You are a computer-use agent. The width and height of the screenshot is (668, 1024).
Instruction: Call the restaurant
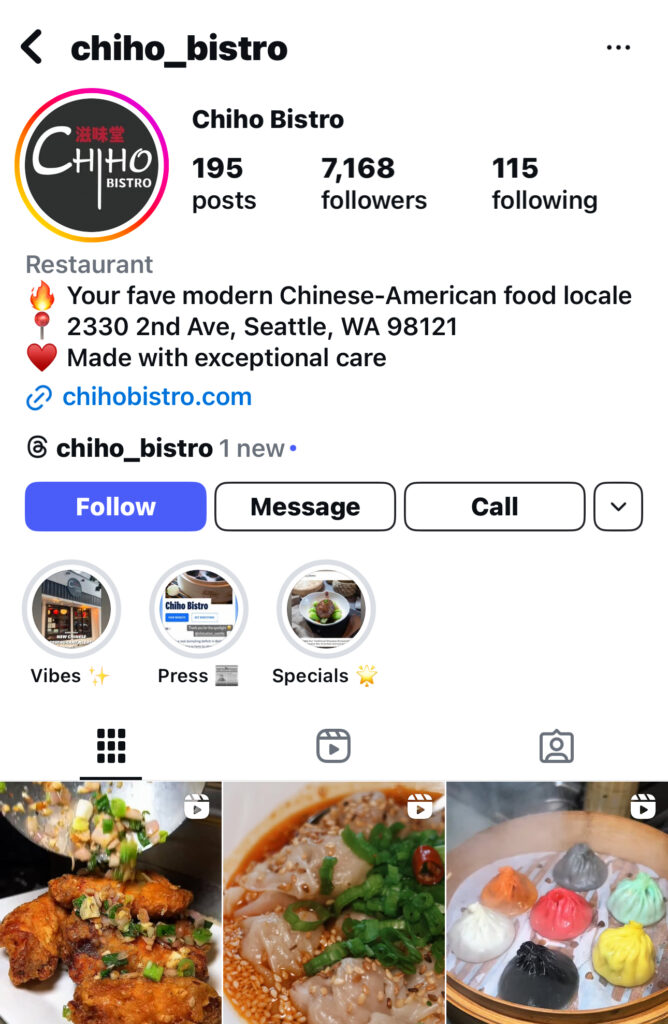tap(494, 506)
